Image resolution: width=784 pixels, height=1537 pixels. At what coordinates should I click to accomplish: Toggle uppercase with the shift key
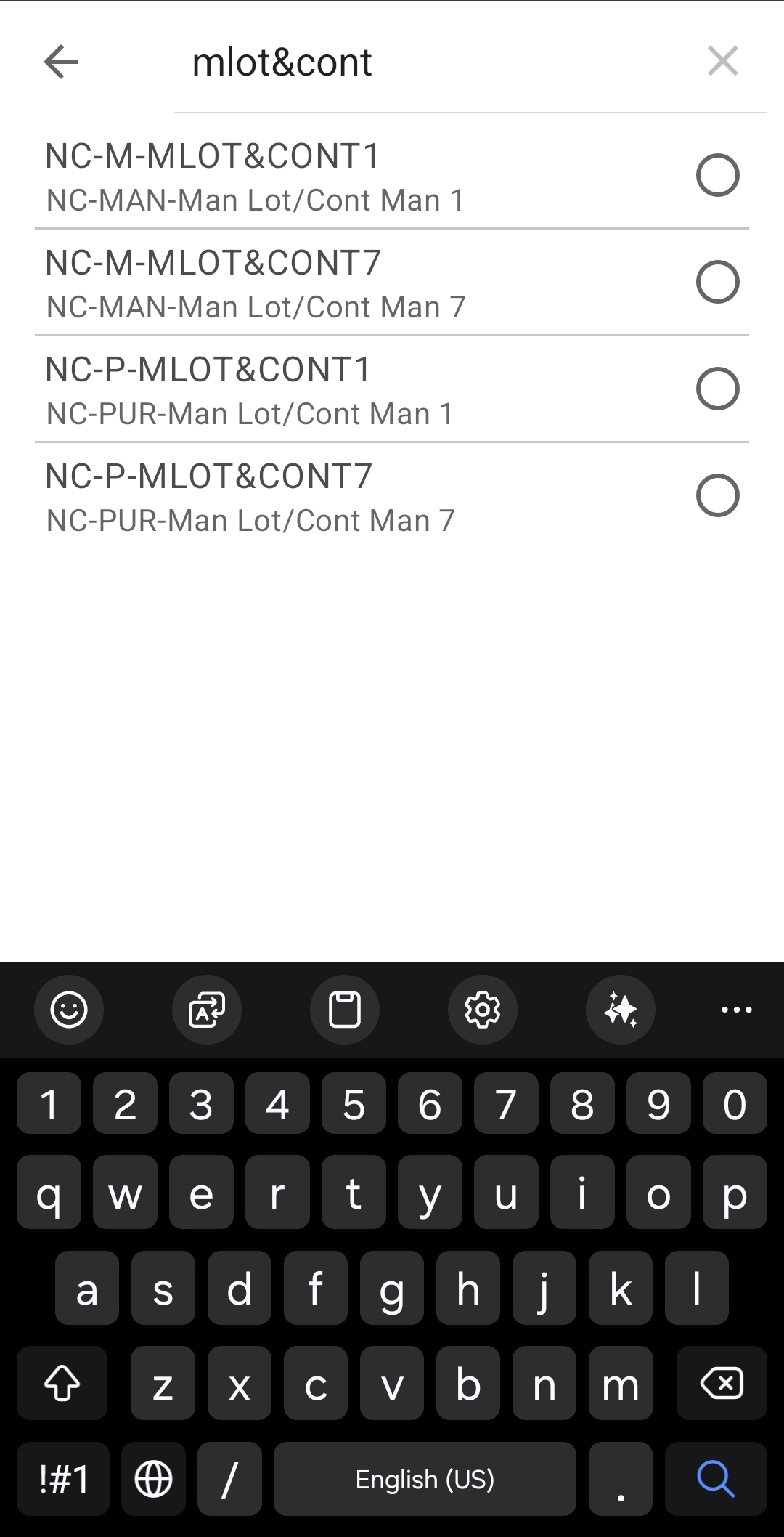click(62, 1382)
